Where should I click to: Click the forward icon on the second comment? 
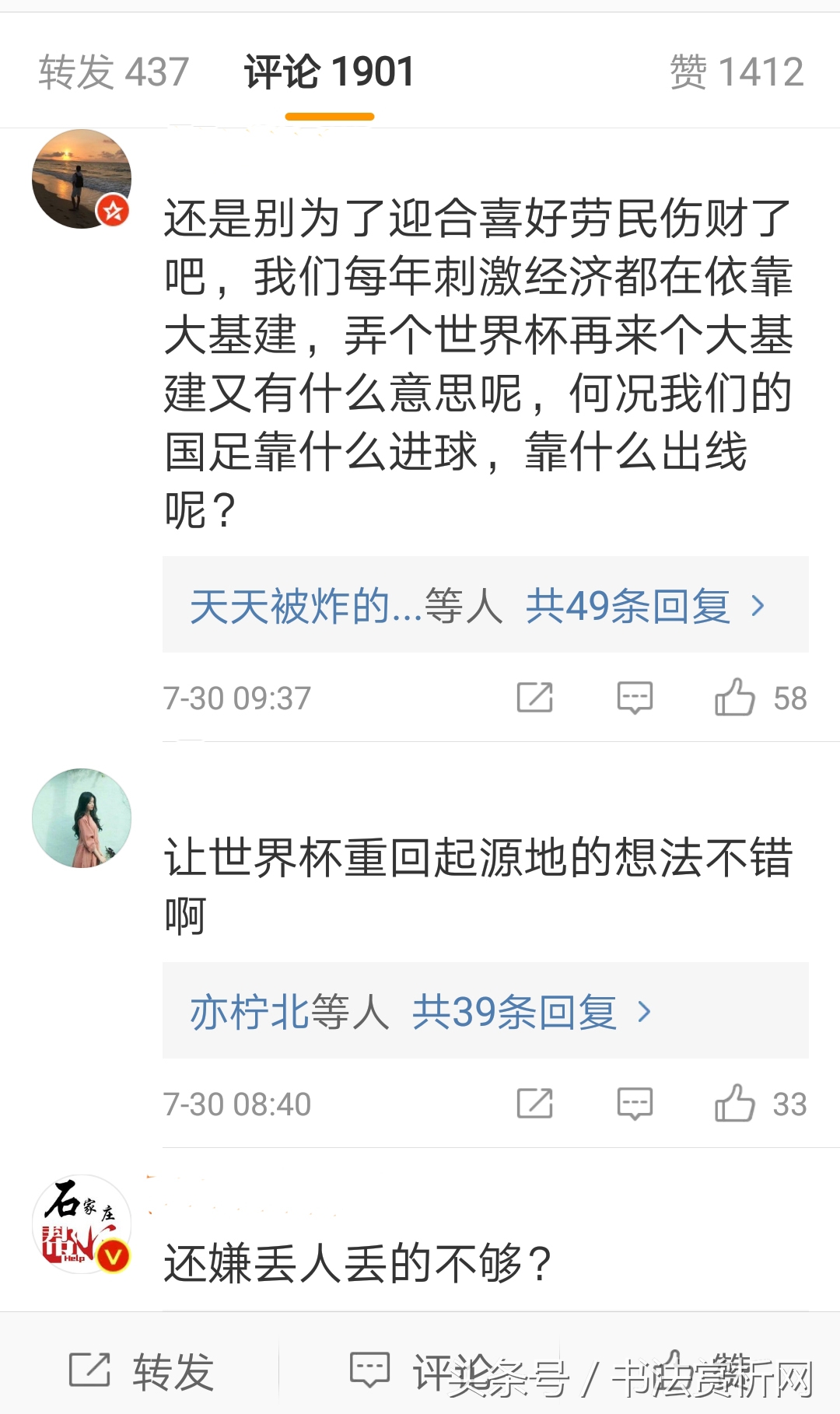click(x=534, y=1103)
